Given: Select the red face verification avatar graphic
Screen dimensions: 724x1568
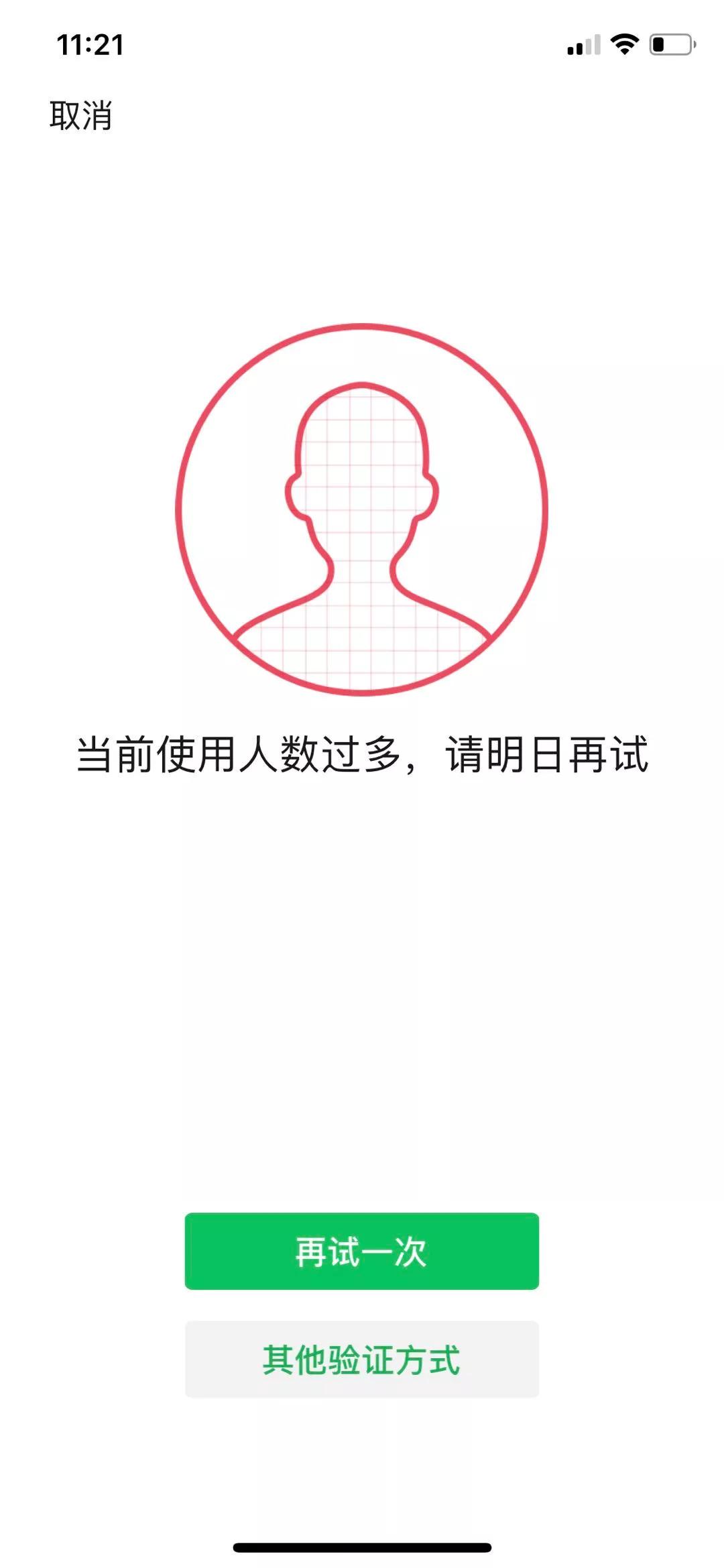Looking at the screenshot, I should [362, 509].
